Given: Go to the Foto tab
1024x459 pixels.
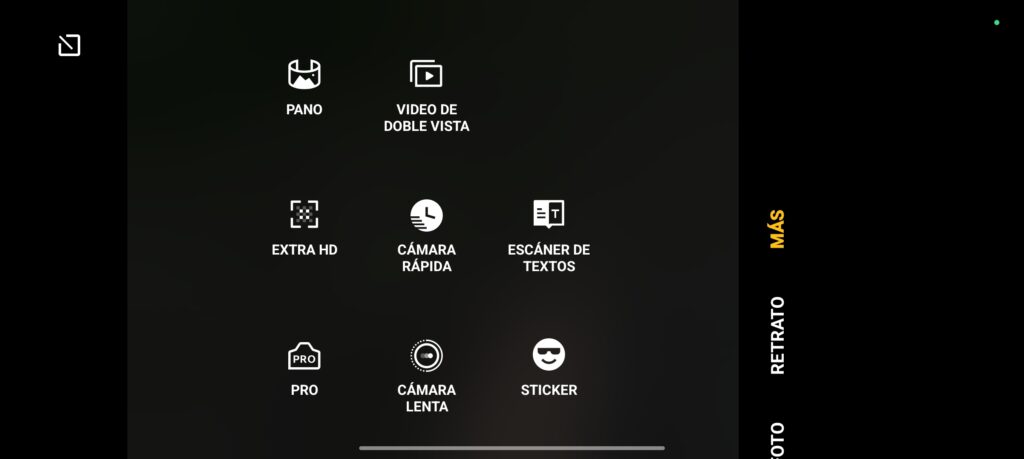Looking at the screenshot, I should 777,441.
